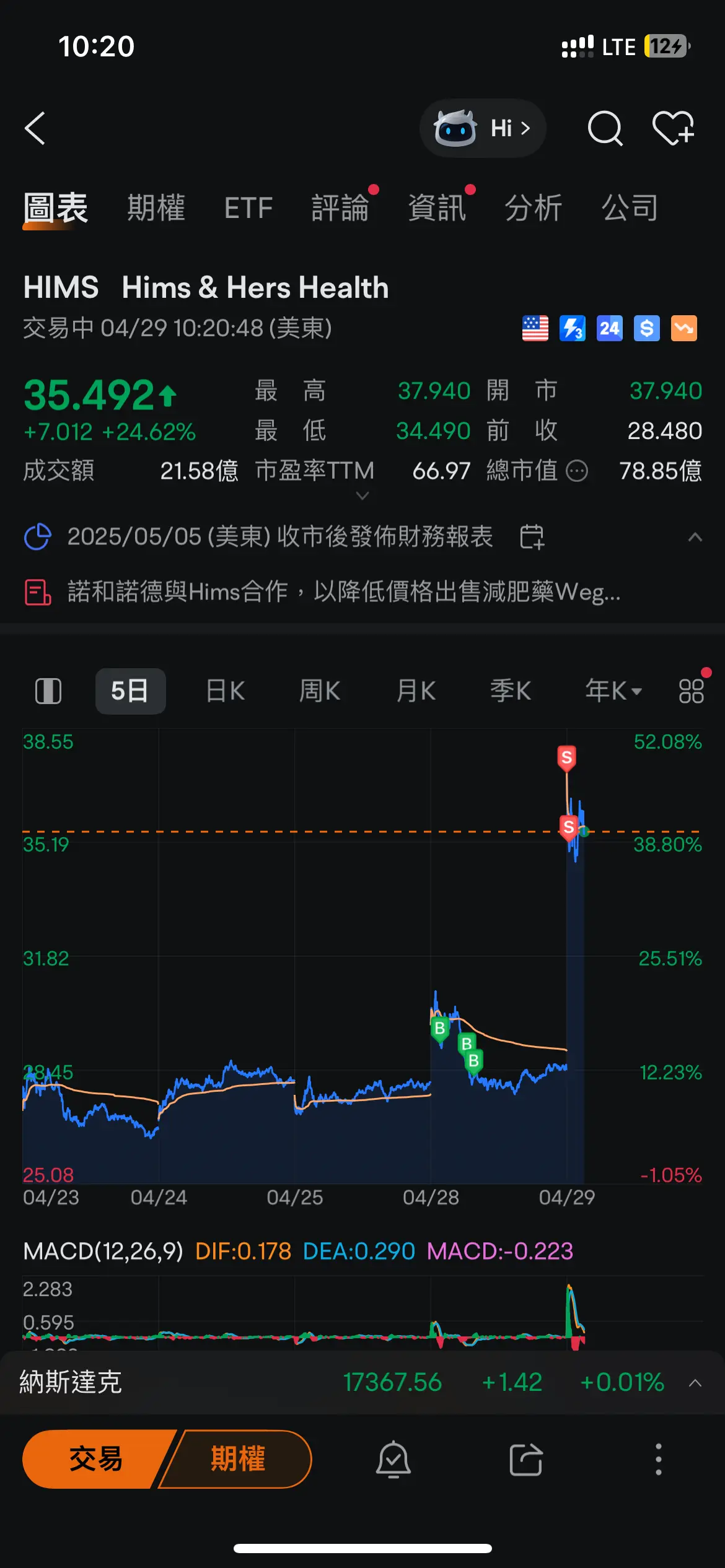Open the 資訊 tab
725x1568 pixels.
pyautogui.click(x=437, y=207)
